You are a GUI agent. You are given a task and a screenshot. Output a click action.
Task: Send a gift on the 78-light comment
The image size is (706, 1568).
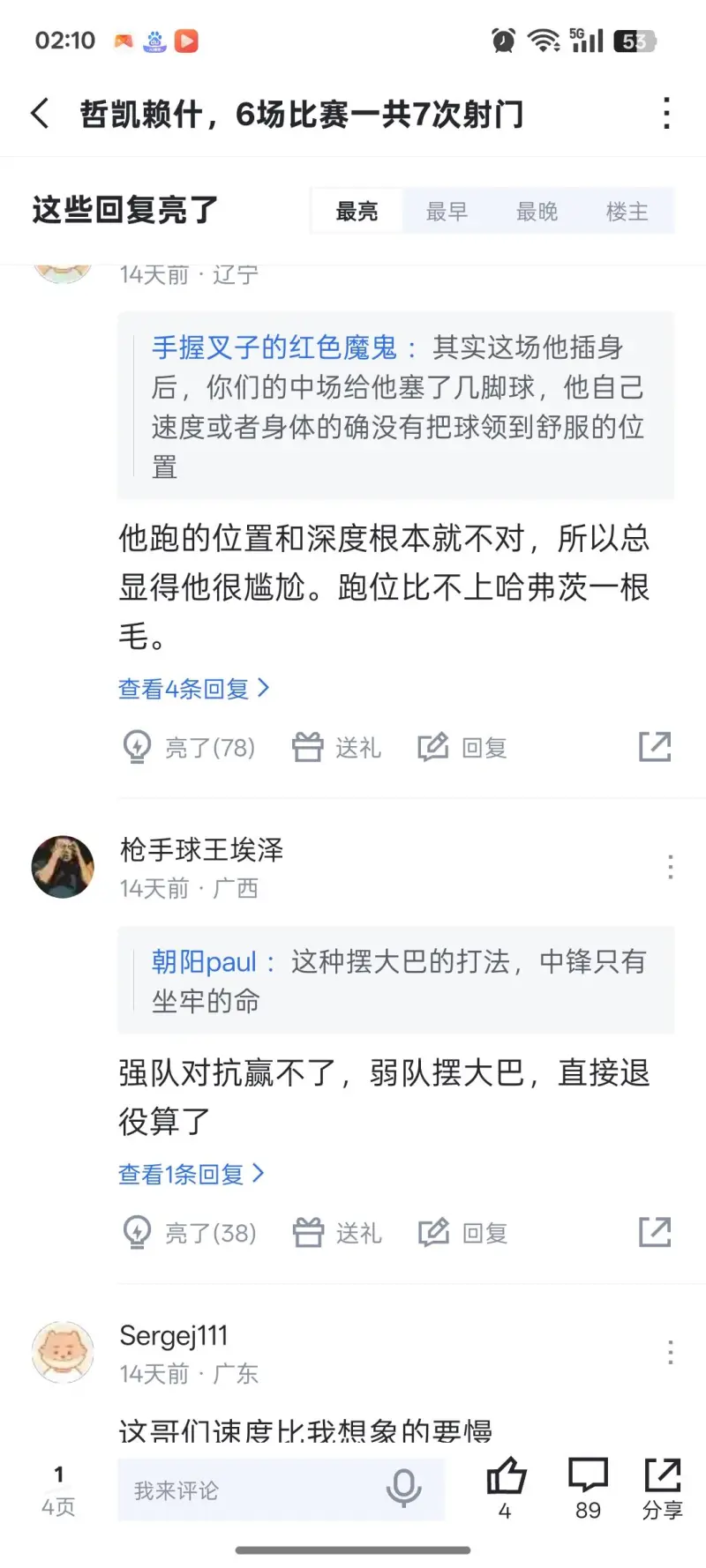point(336,748)
